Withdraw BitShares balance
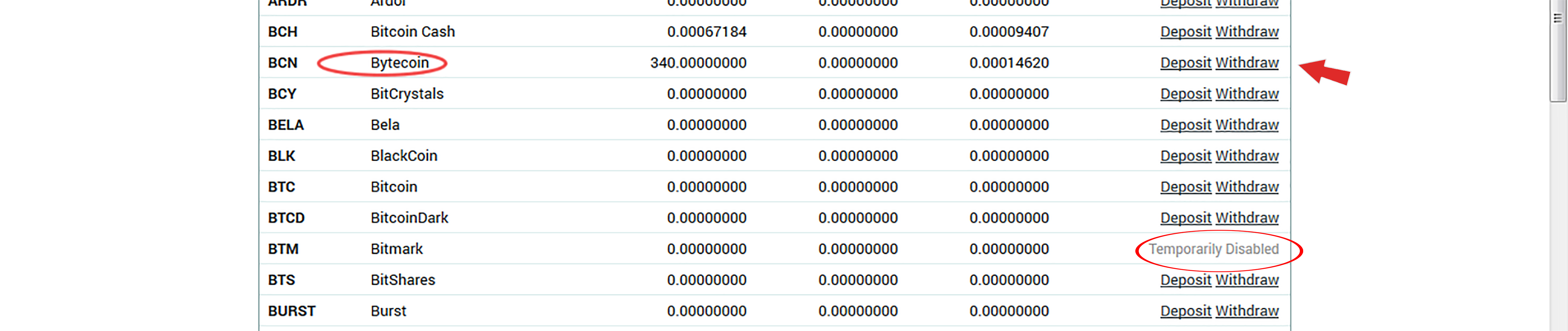 (1247, 280)
